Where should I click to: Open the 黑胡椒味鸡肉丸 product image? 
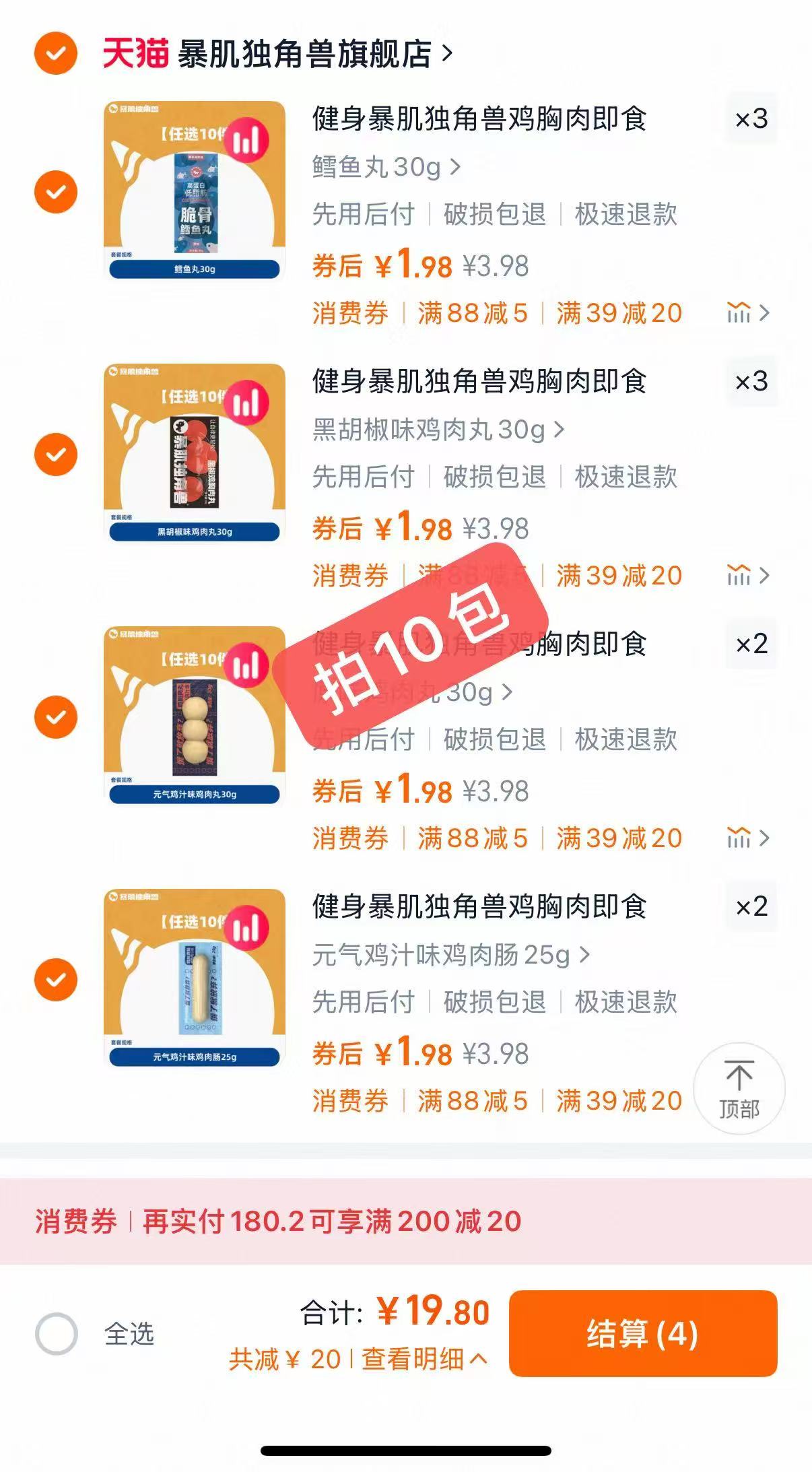tap(195, 454)
